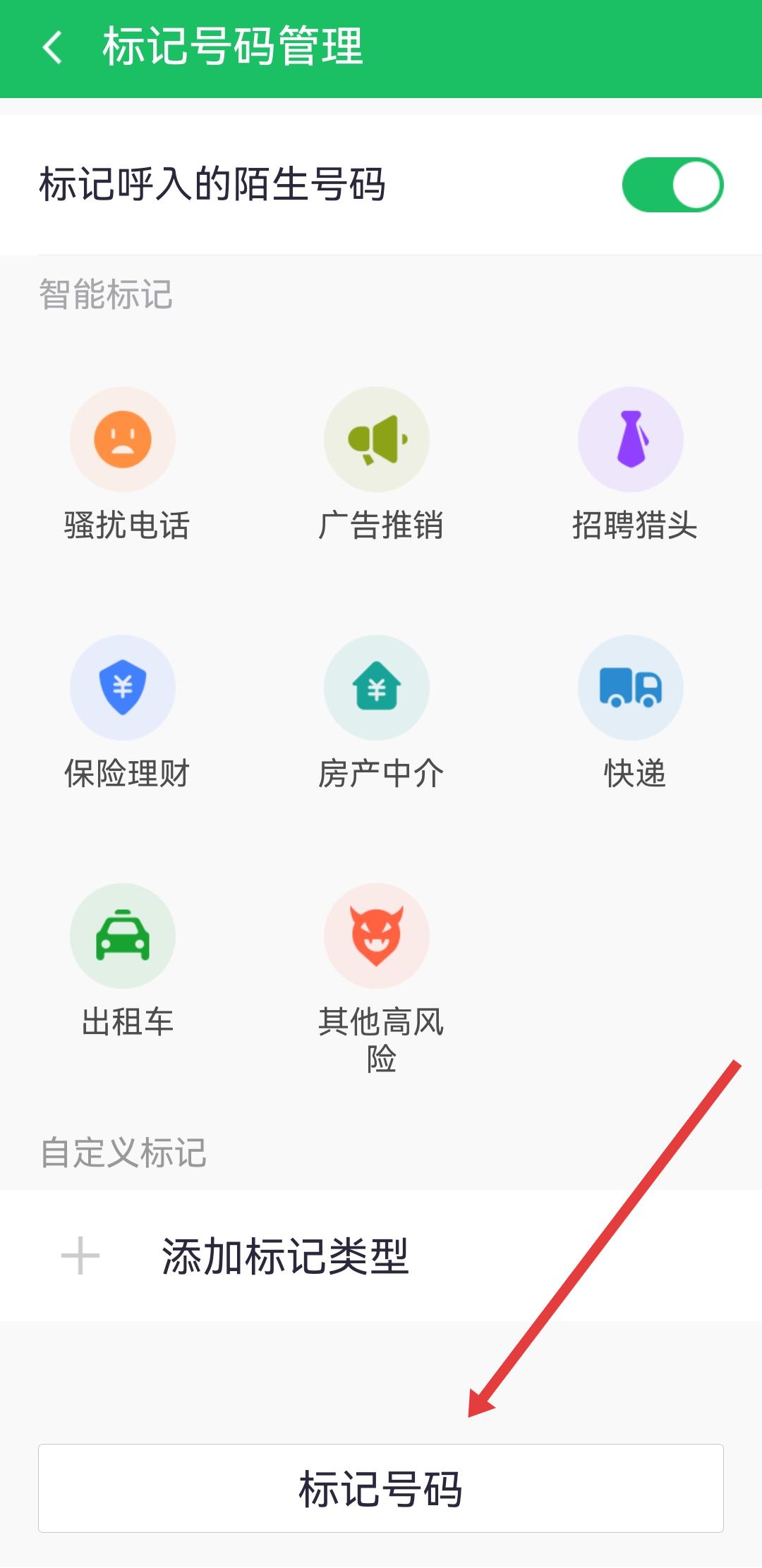Open the 骚扰电话 category
This screenshot has height=1568, width=762.
tap(123, 440)
